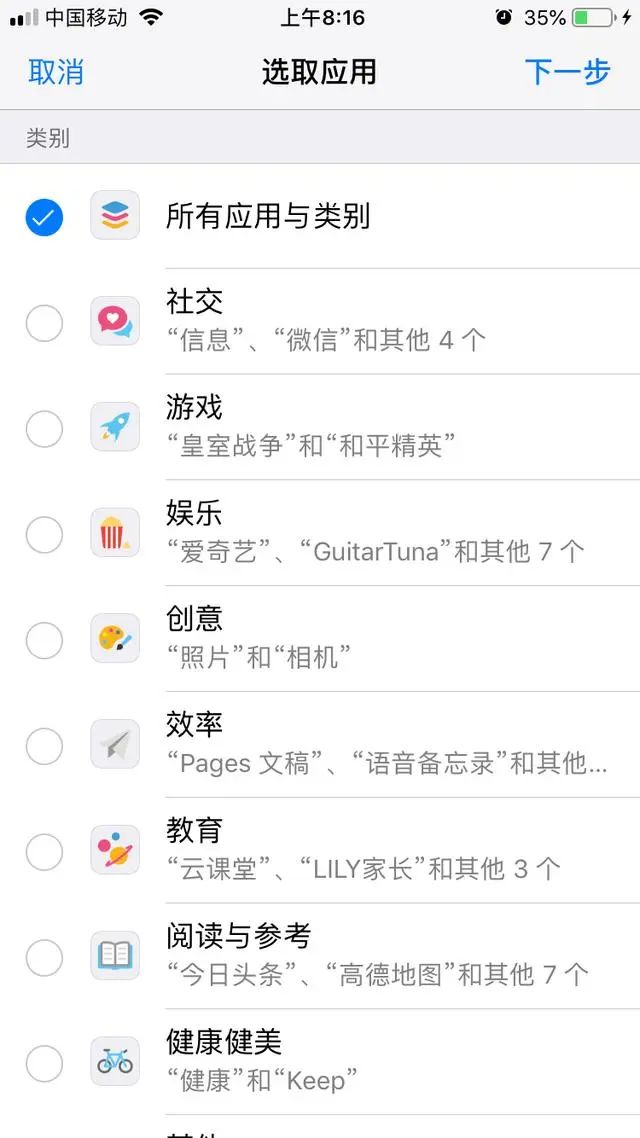Select the 社交 category

(320, 322)
